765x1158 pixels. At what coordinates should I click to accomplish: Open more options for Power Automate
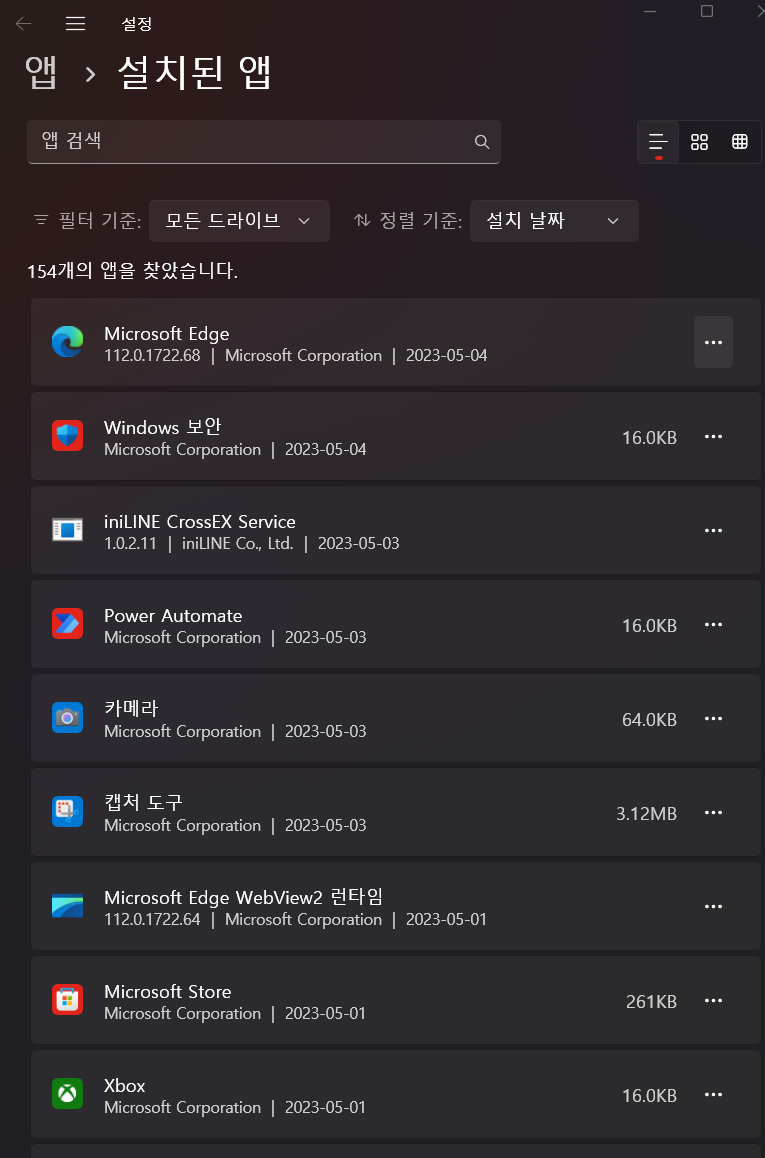[713, 625]
